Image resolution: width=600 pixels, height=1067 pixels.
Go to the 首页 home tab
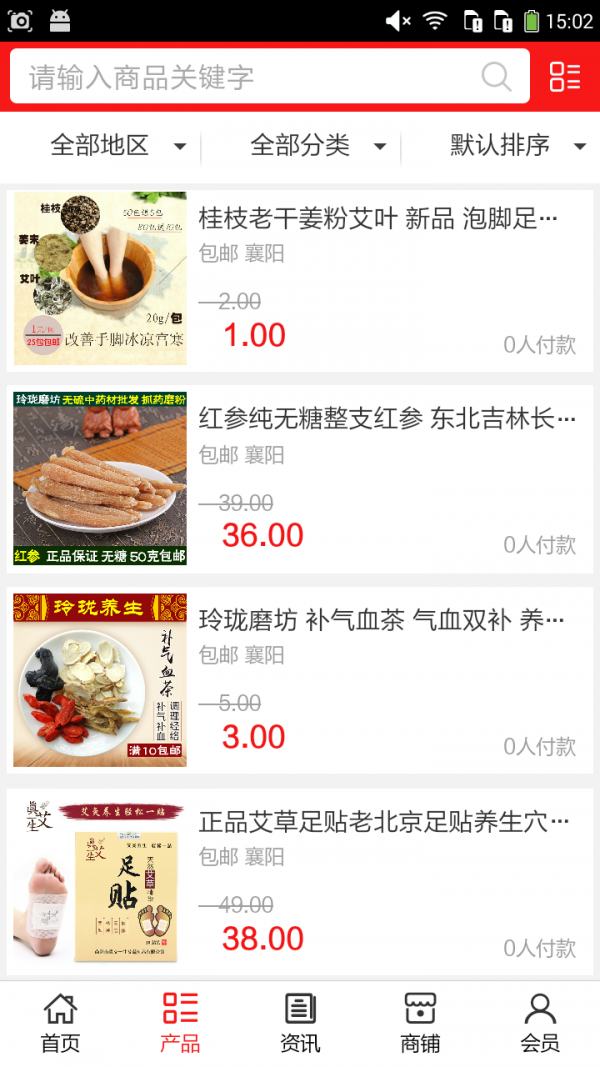(x=60, y=1023)
